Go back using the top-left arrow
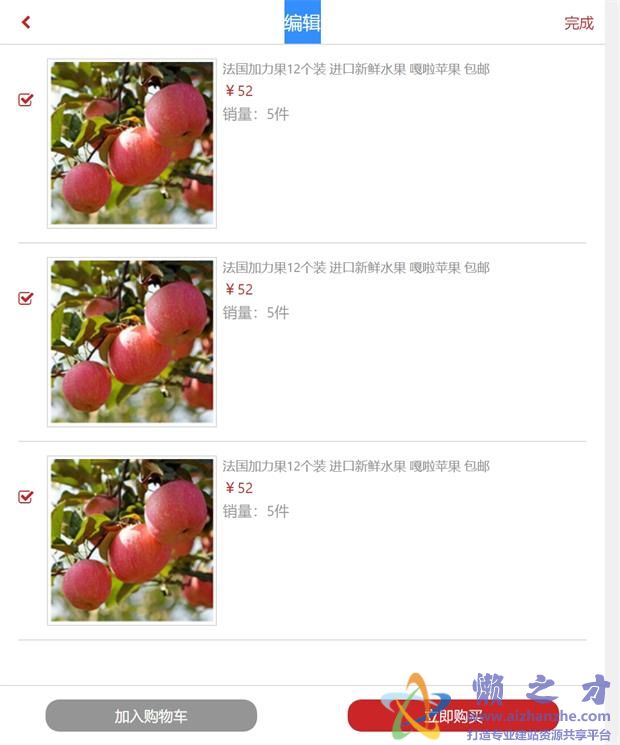Viewport: 620px width, 745px height. pyautogui.click(x=26, y=22)
